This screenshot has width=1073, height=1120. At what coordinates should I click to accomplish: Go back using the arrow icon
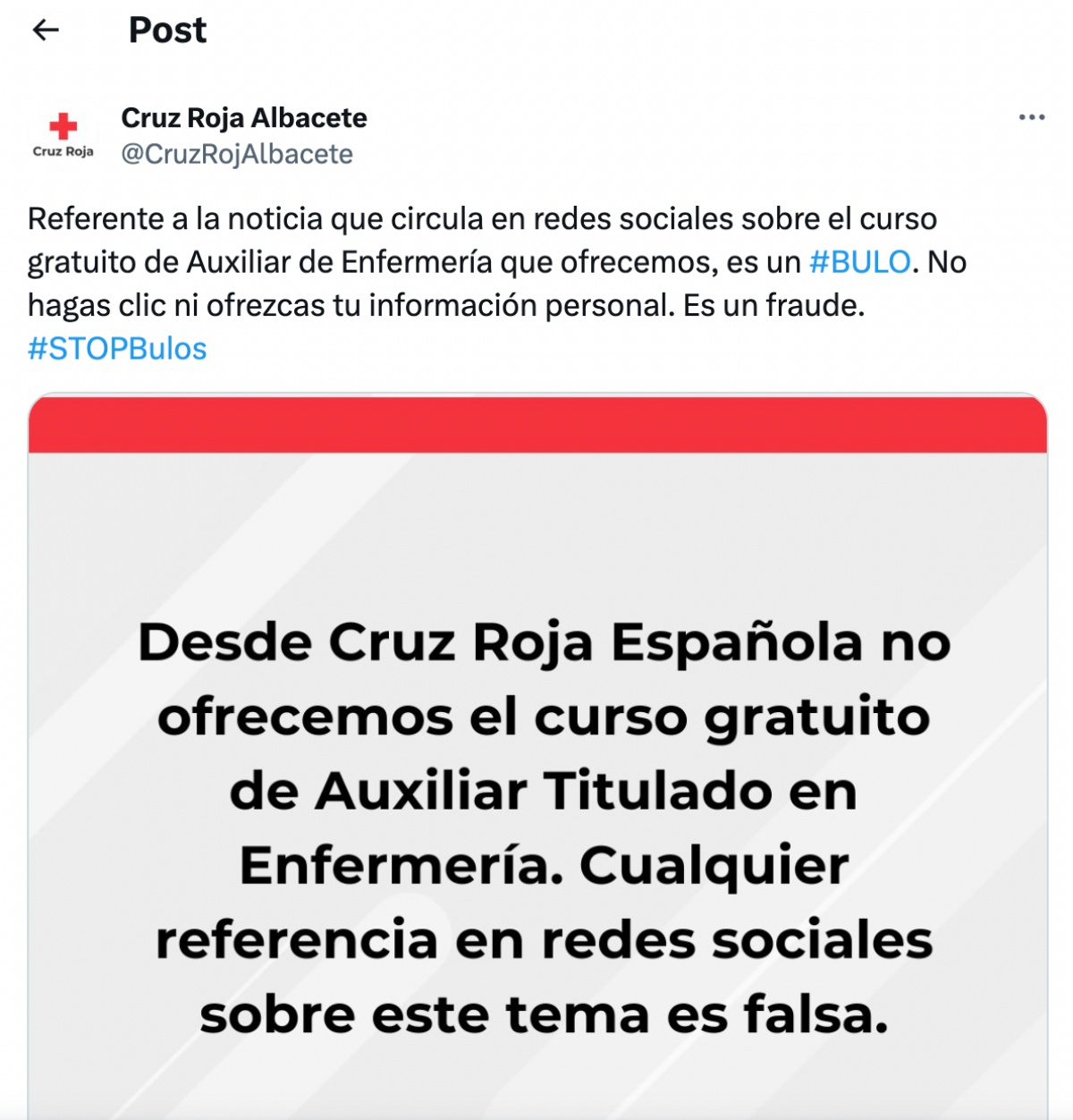click(46, 30)
